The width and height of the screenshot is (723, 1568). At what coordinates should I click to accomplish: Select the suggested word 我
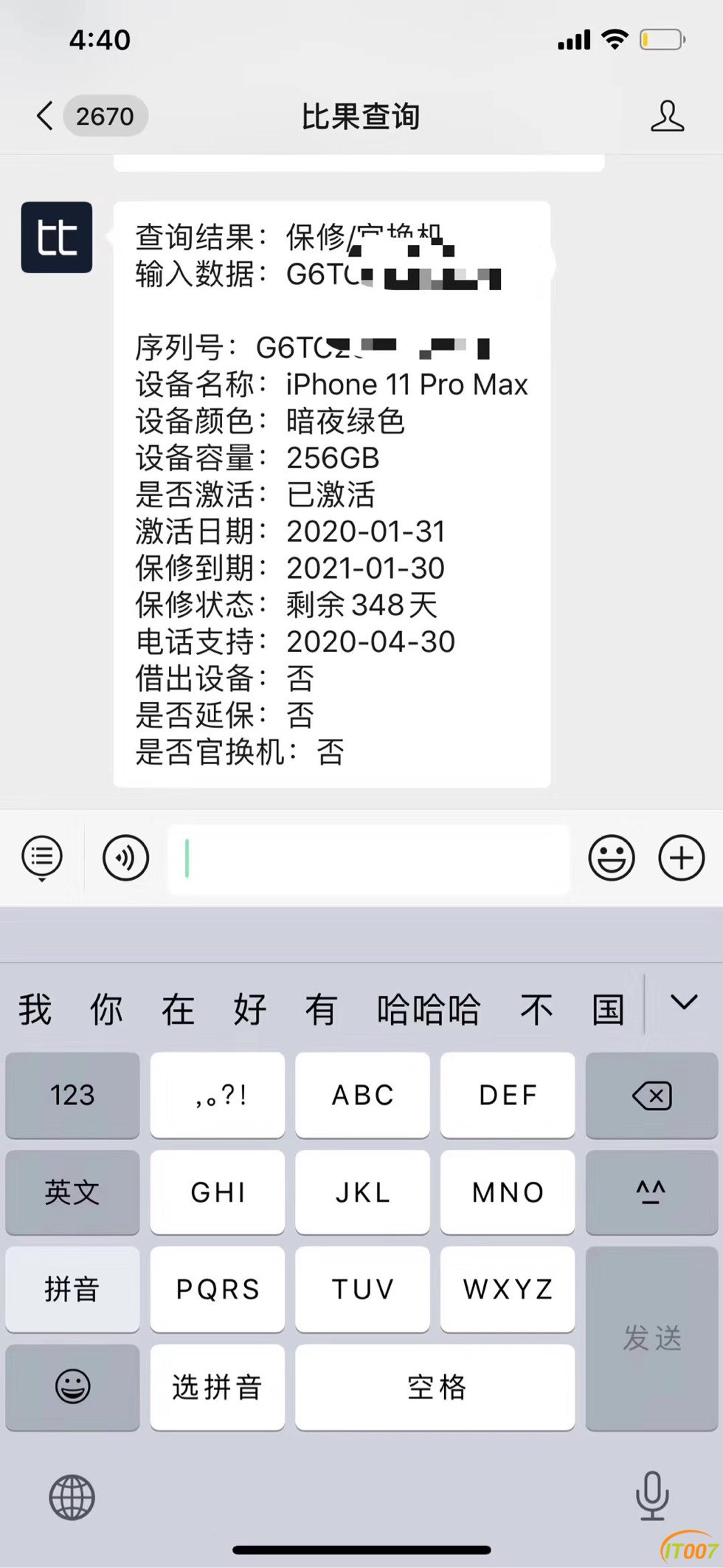point(35,1009)
